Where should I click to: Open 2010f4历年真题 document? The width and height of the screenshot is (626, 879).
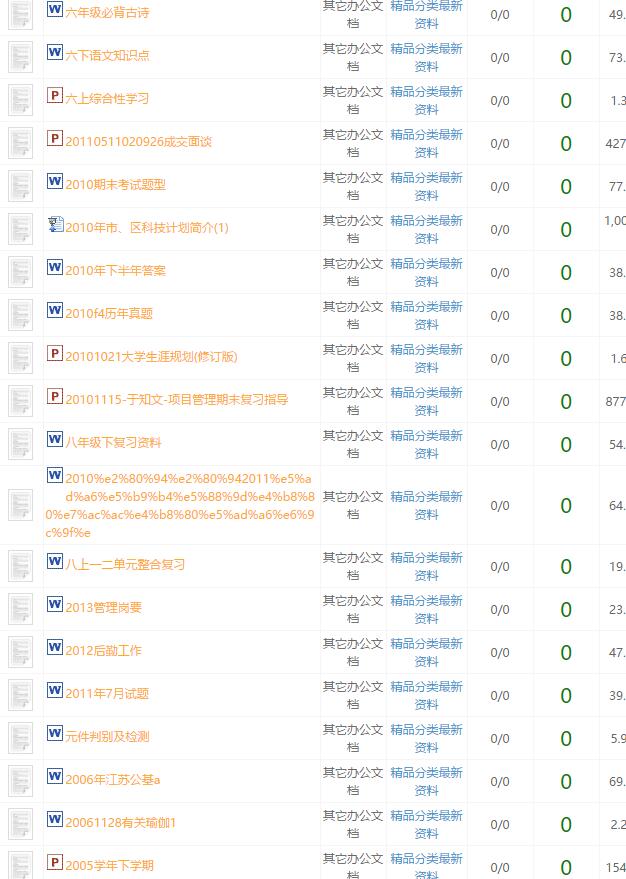point(109,314)
